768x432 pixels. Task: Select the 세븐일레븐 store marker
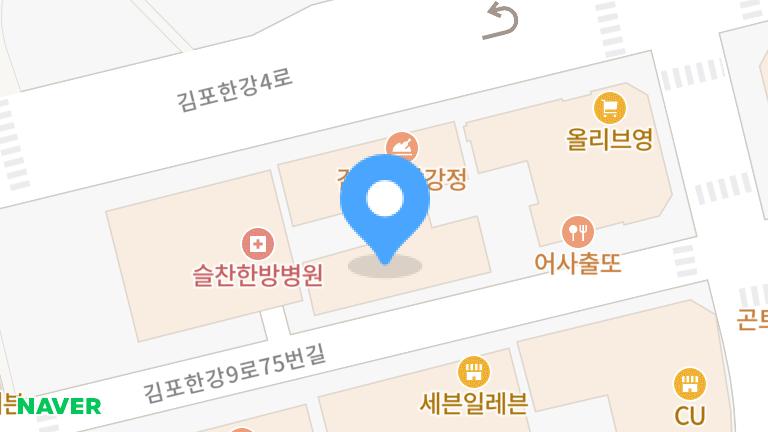tap(474, 373)
